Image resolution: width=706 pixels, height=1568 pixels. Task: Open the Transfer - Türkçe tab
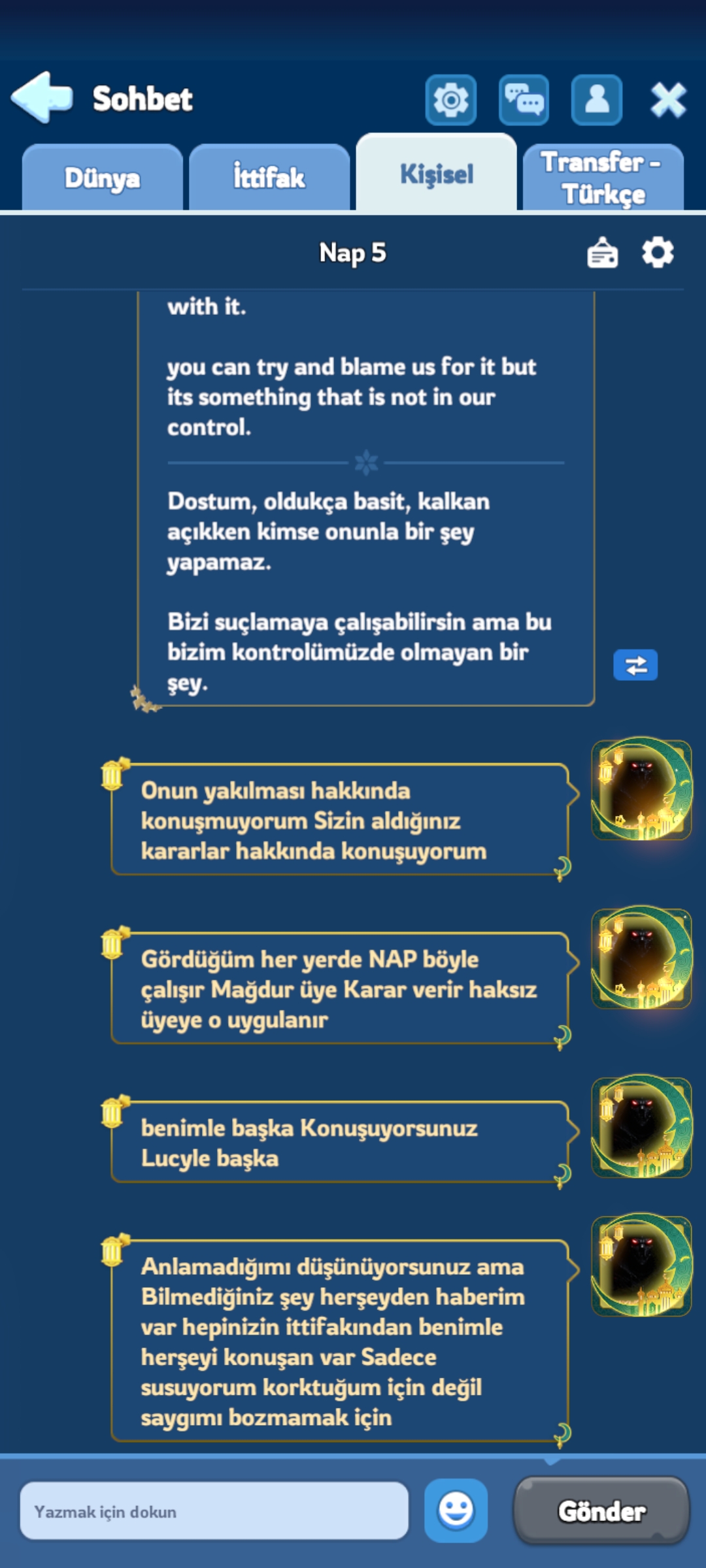(x=603, y=178)
